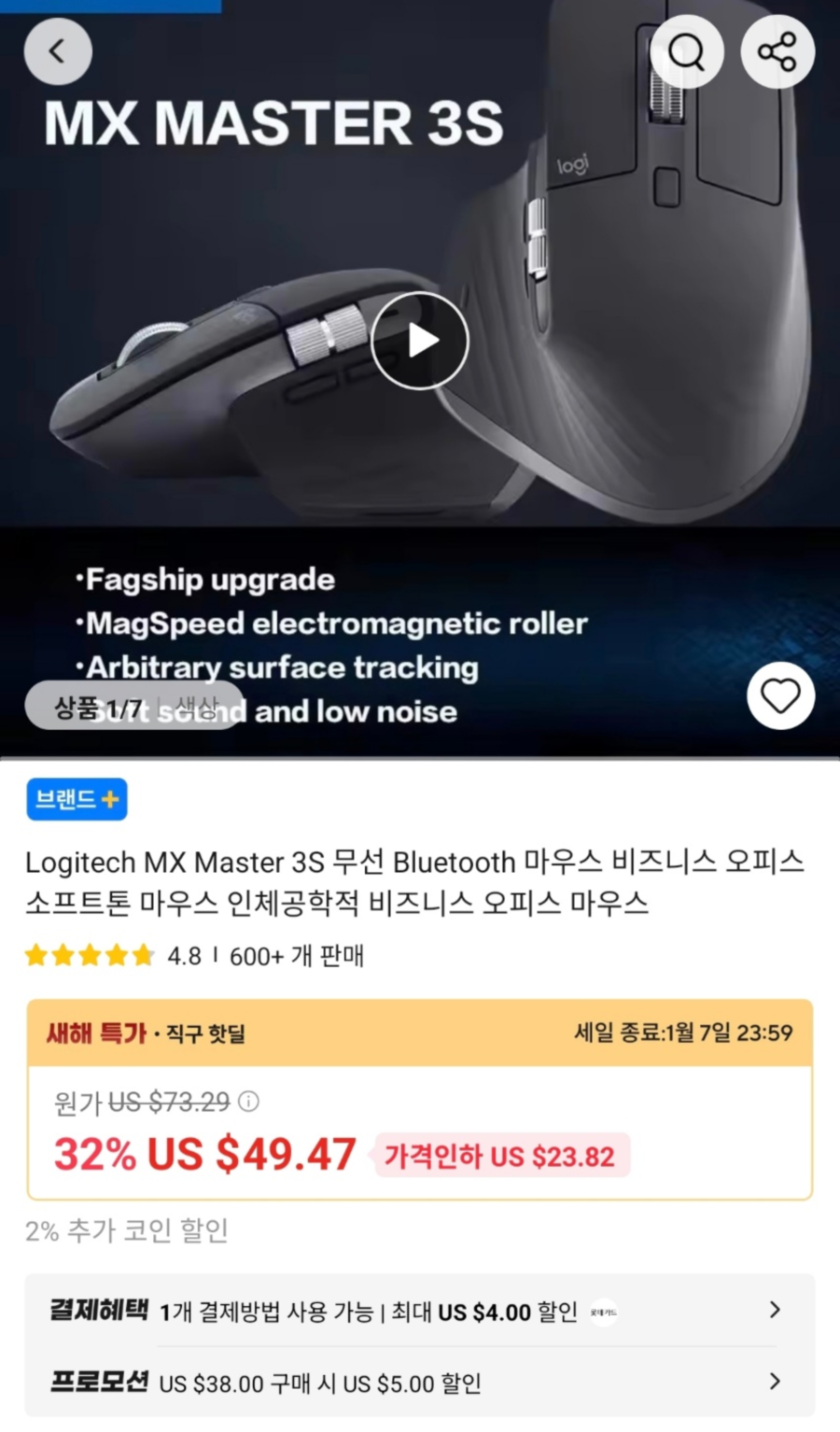Tap the heart icon to favorite the product
This screenshot has width=840, height=1432.
click(x=780, y=695)
